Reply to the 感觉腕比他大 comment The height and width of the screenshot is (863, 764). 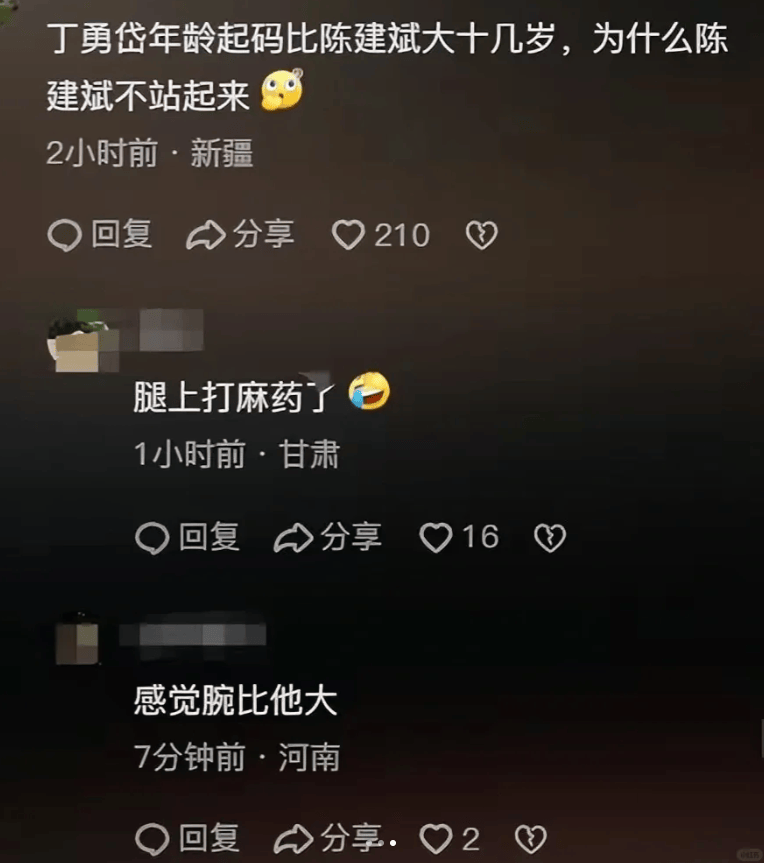pyautogui.click(x=187, y=837)
